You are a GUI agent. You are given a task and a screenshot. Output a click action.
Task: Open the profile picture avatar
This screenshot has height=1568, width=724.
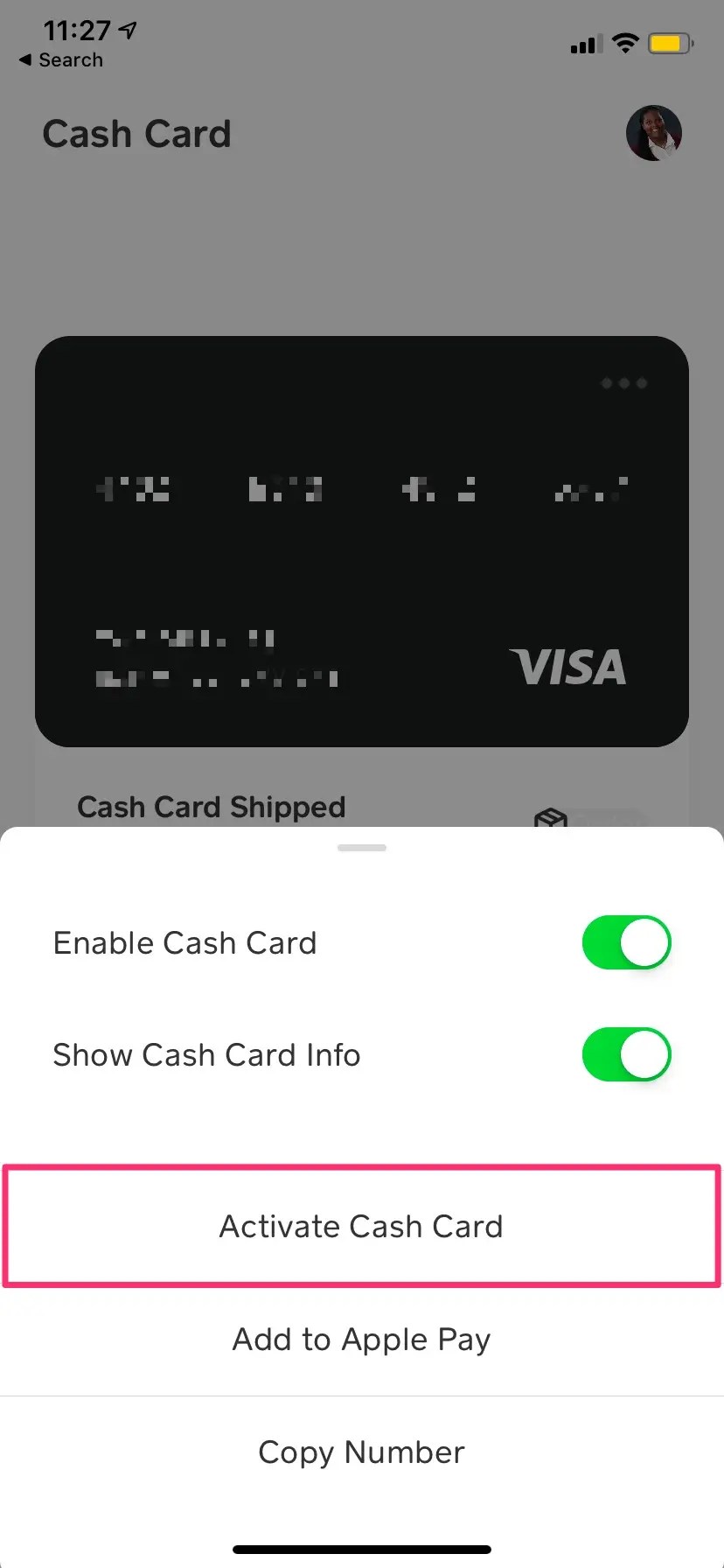pyautogui.click(x=653, y=134)
